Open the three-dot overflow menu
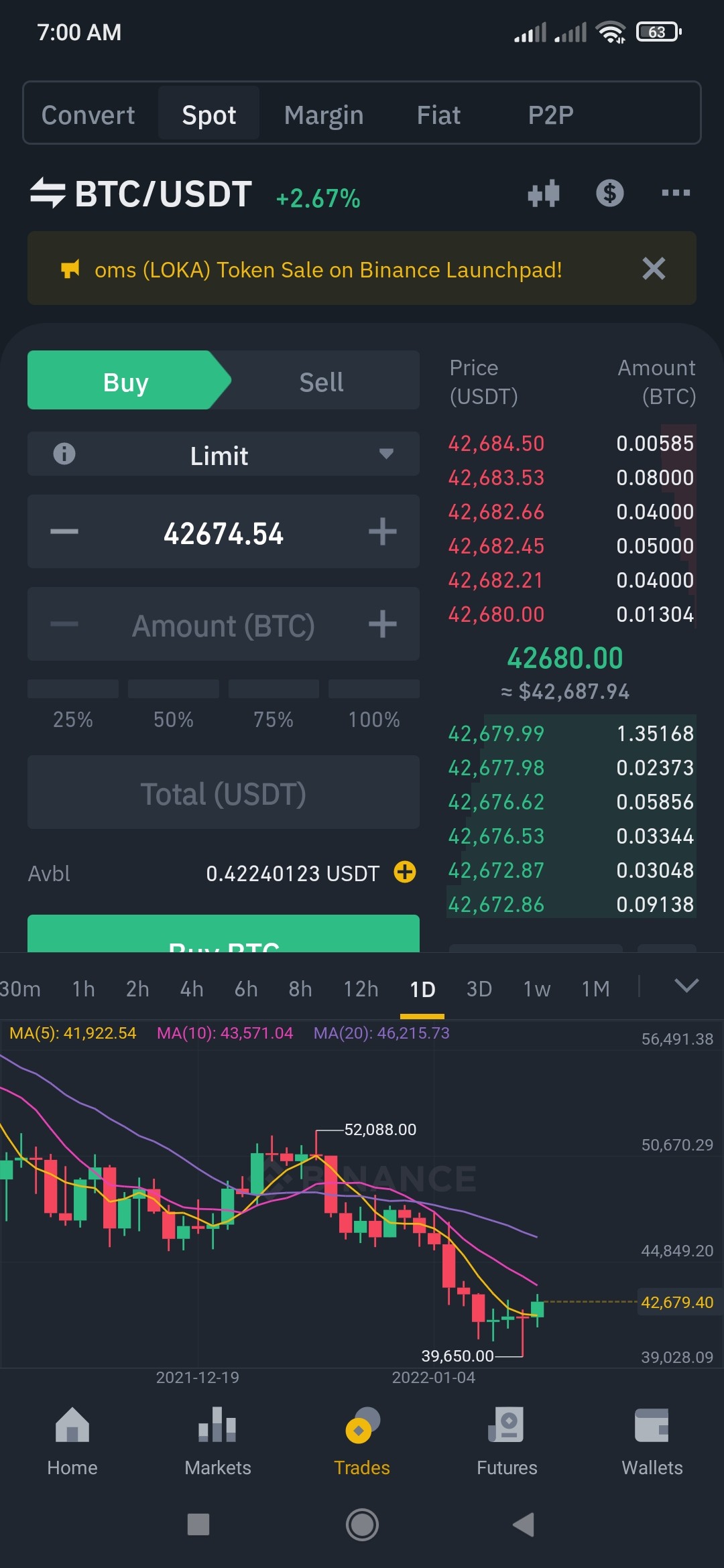 click(675, 193)
